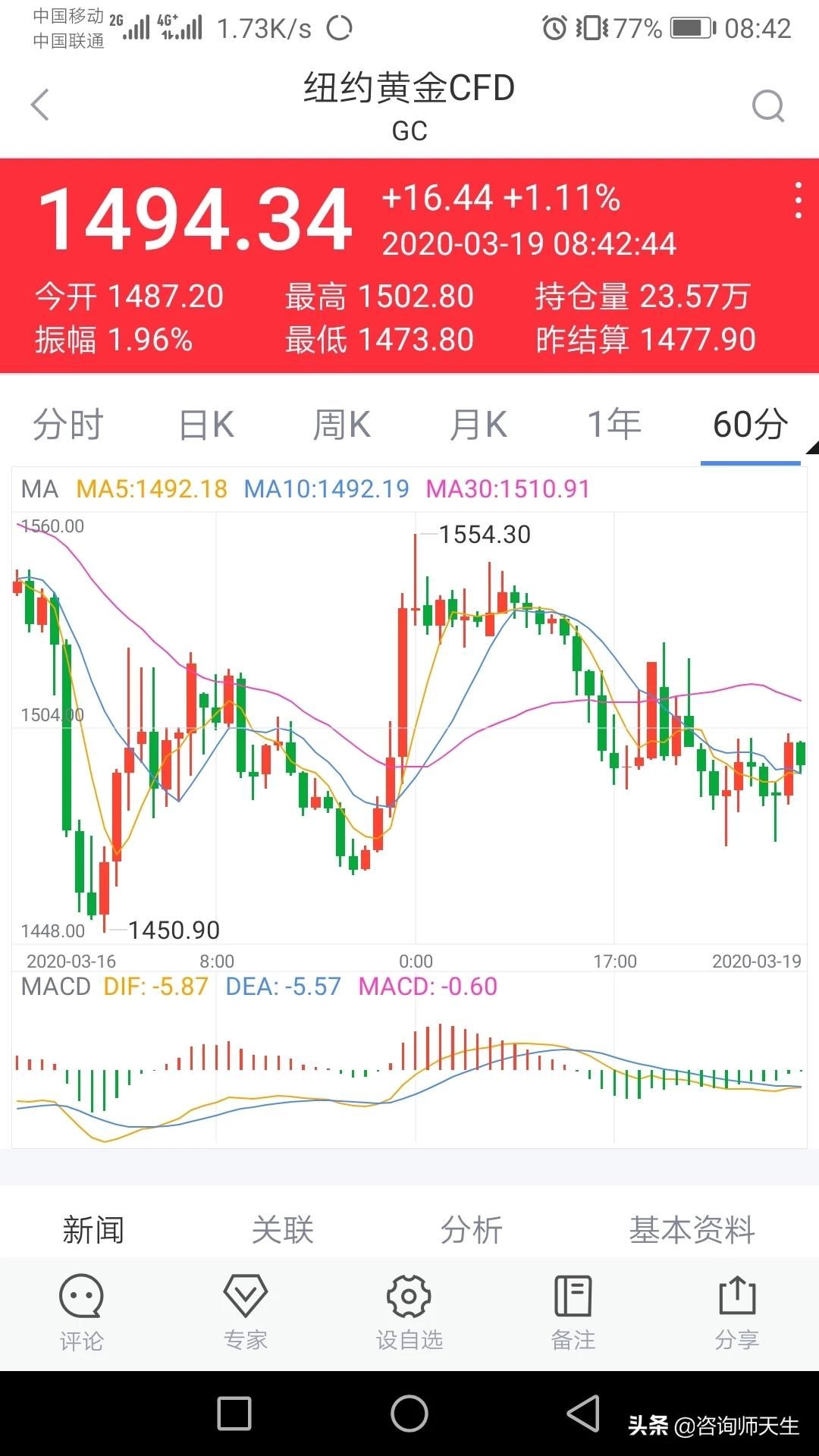This screenshot has width=819, height=1456.
Task: Open the system recent apps button
Action: coord(234,1414)
